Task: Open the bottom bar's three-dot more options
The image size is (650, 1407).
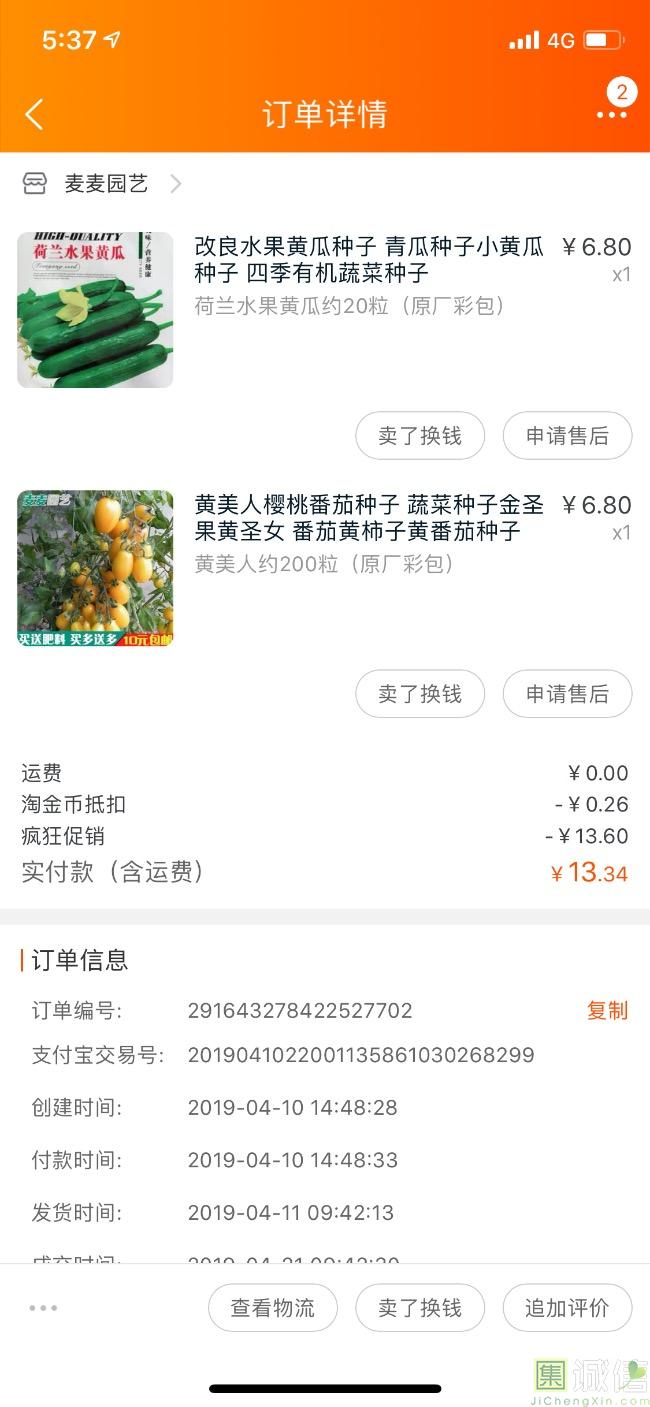Action: click(43, 1308)
